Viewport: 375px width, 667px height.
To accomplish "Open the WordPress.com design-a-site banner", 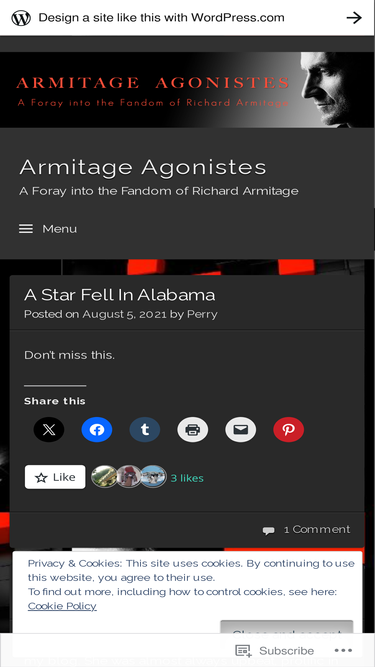I will click(x=187, y=18).
